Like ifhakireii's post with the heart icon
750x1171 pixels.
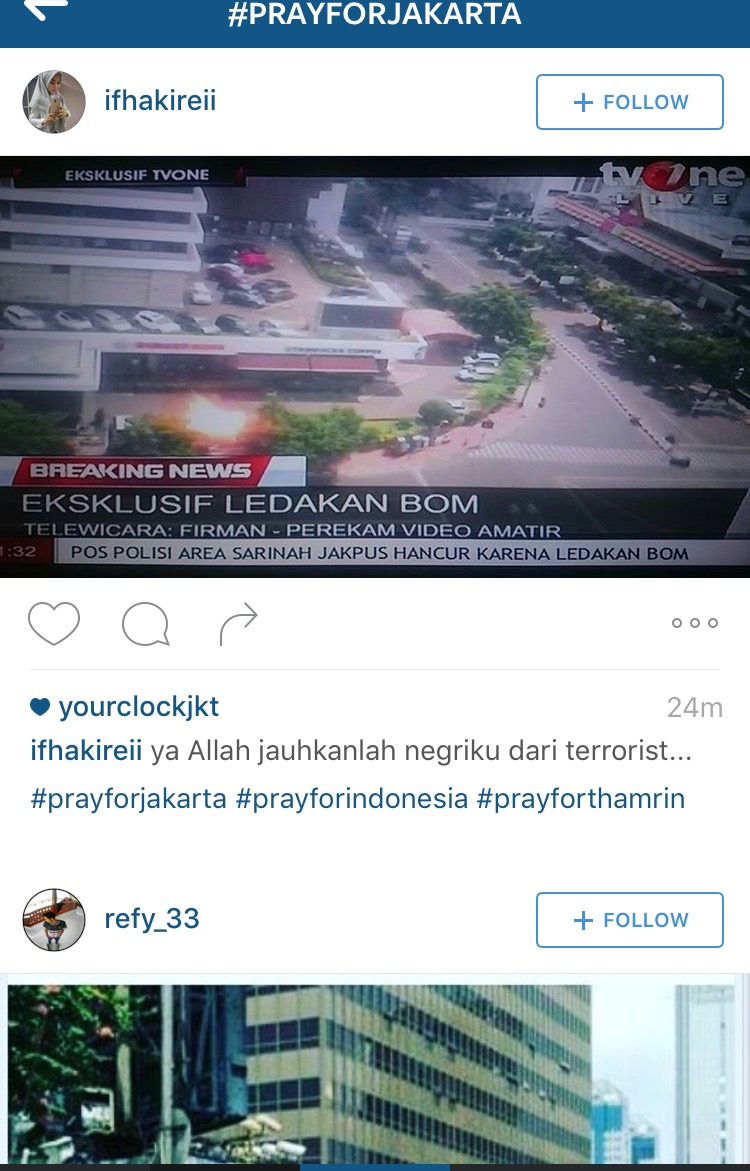(54, 624)
